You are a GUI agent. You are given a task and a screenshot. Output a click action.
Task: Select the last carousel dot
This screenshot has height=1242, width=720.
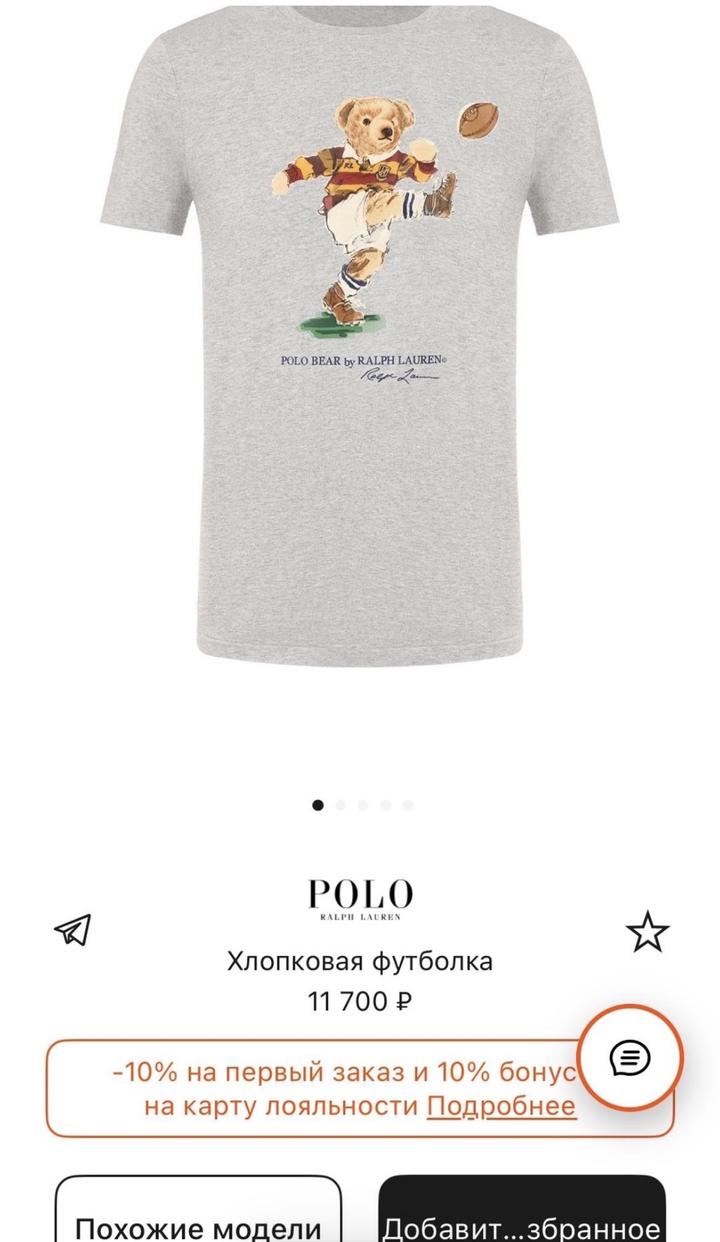(407, 801)
